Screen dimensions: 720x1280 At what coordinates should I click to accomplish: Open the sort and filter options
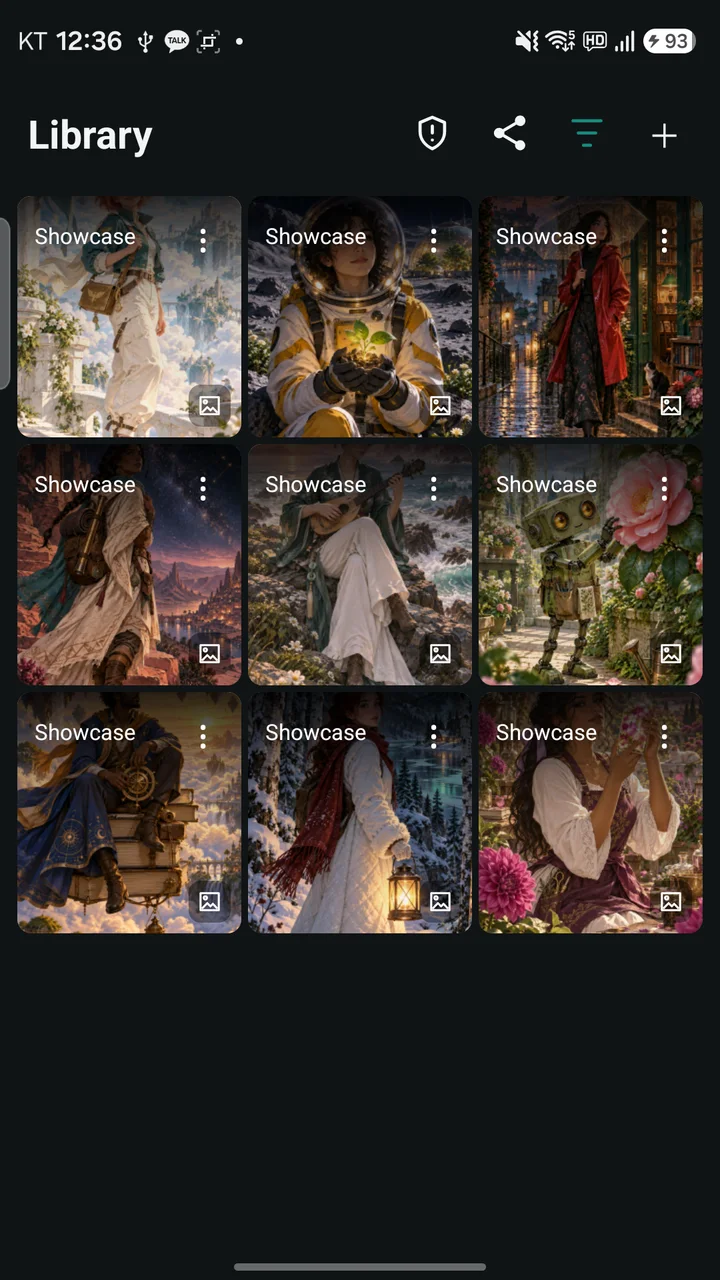click(587, 133)
